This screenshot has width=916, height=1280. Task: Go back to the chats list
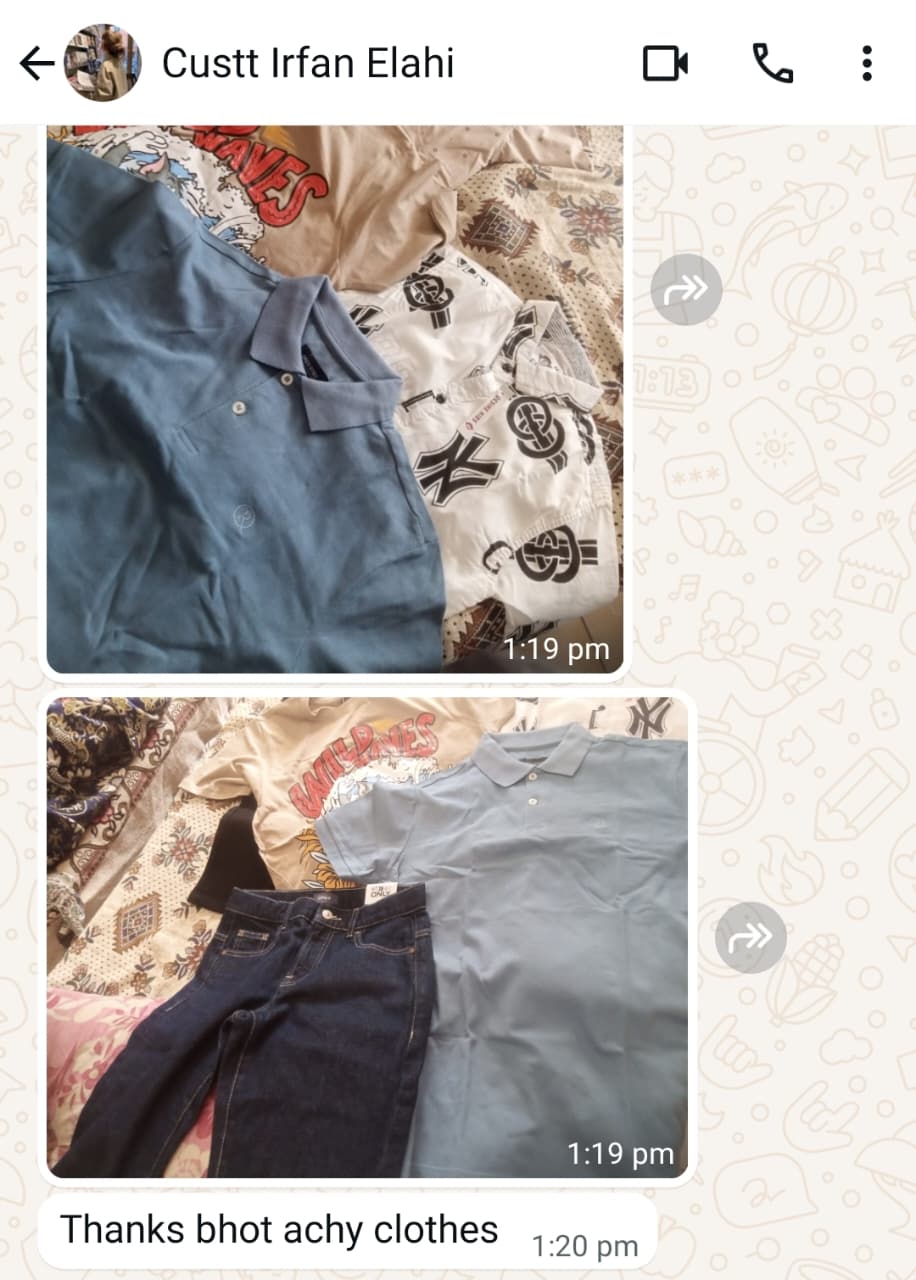tap(37, 64)
